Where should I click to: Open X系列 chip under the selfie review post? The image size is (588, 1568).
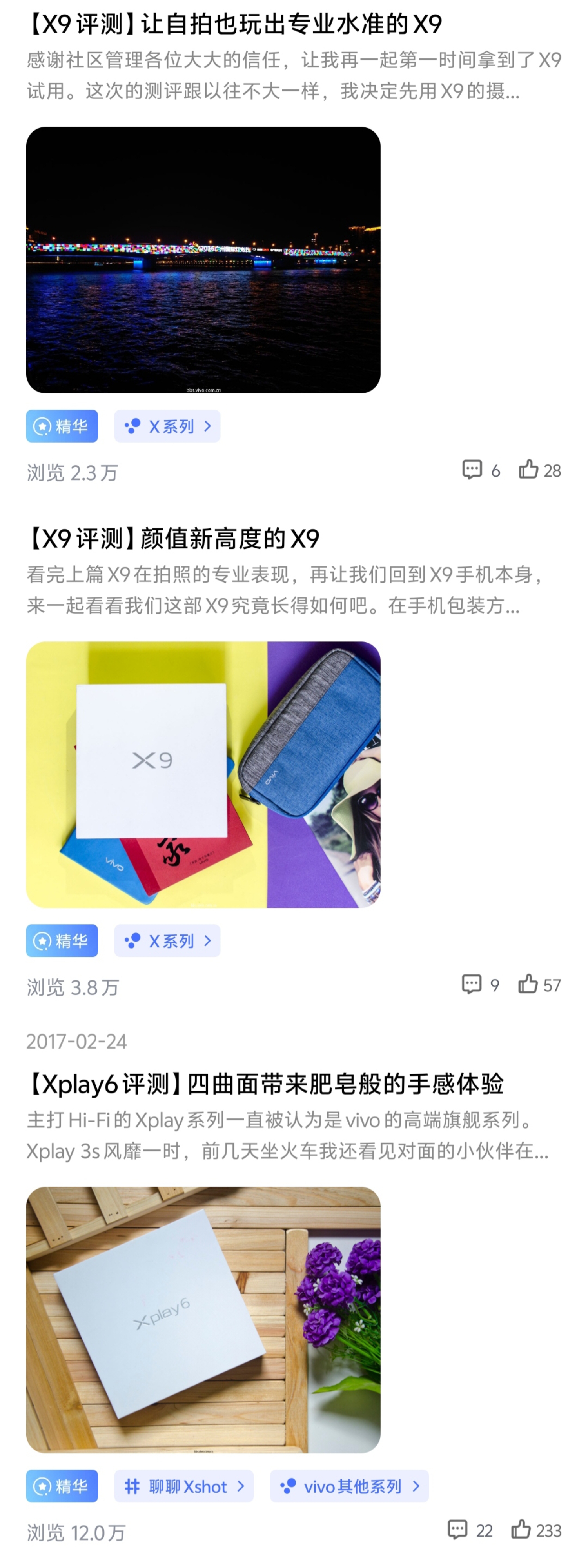pos(167,426)
